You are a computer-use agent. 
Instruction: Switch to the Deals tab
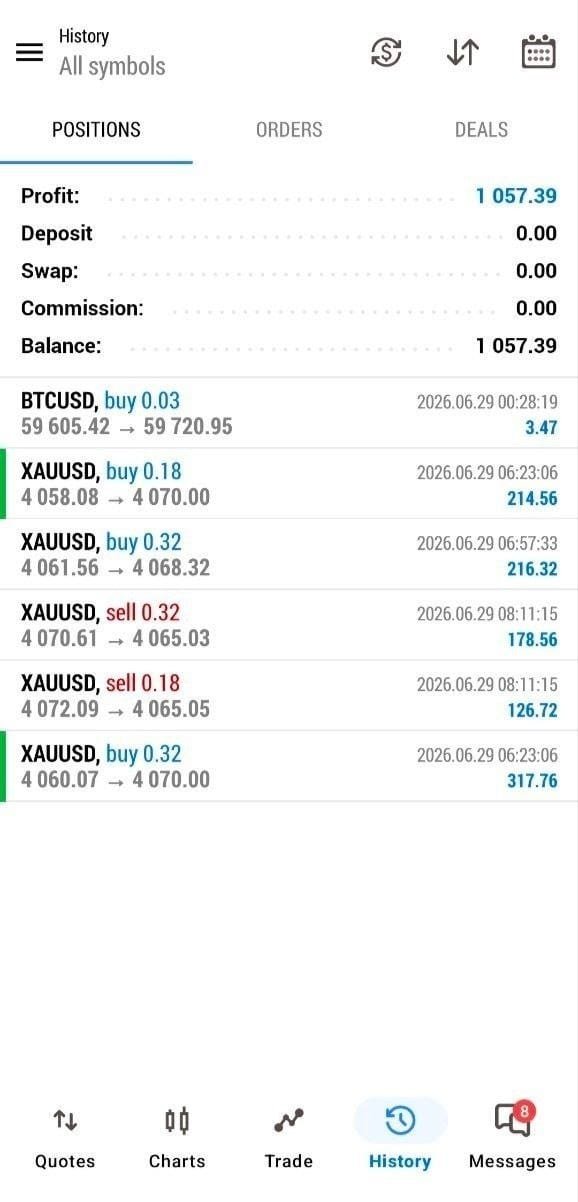pos(481,130)
